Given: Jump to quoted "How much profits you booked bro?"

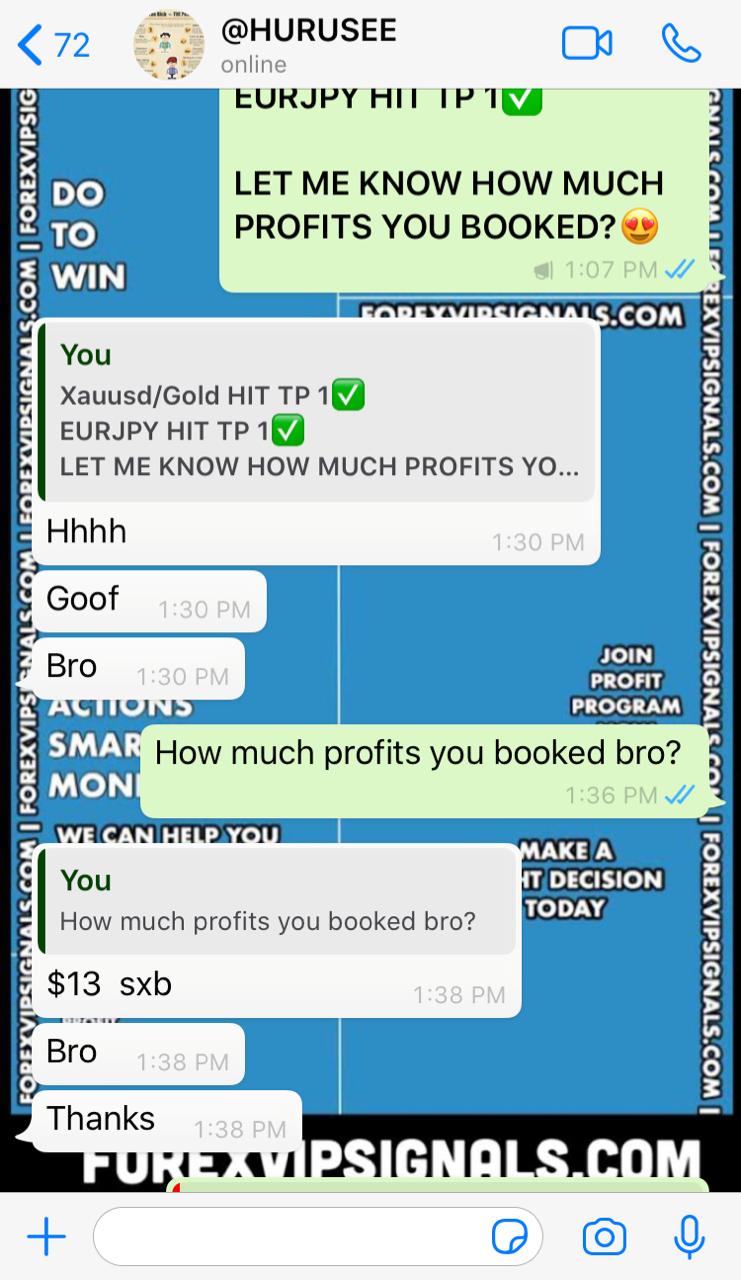Looking at the screenshot, I should tap(277, 899).
